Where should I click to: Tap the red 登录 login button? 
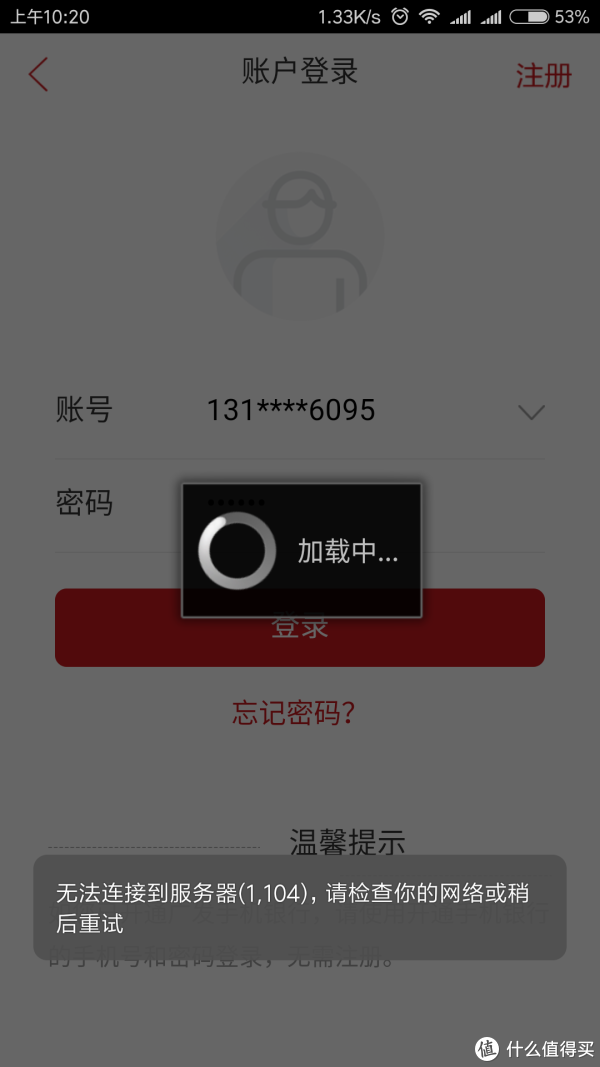[299, 627]
